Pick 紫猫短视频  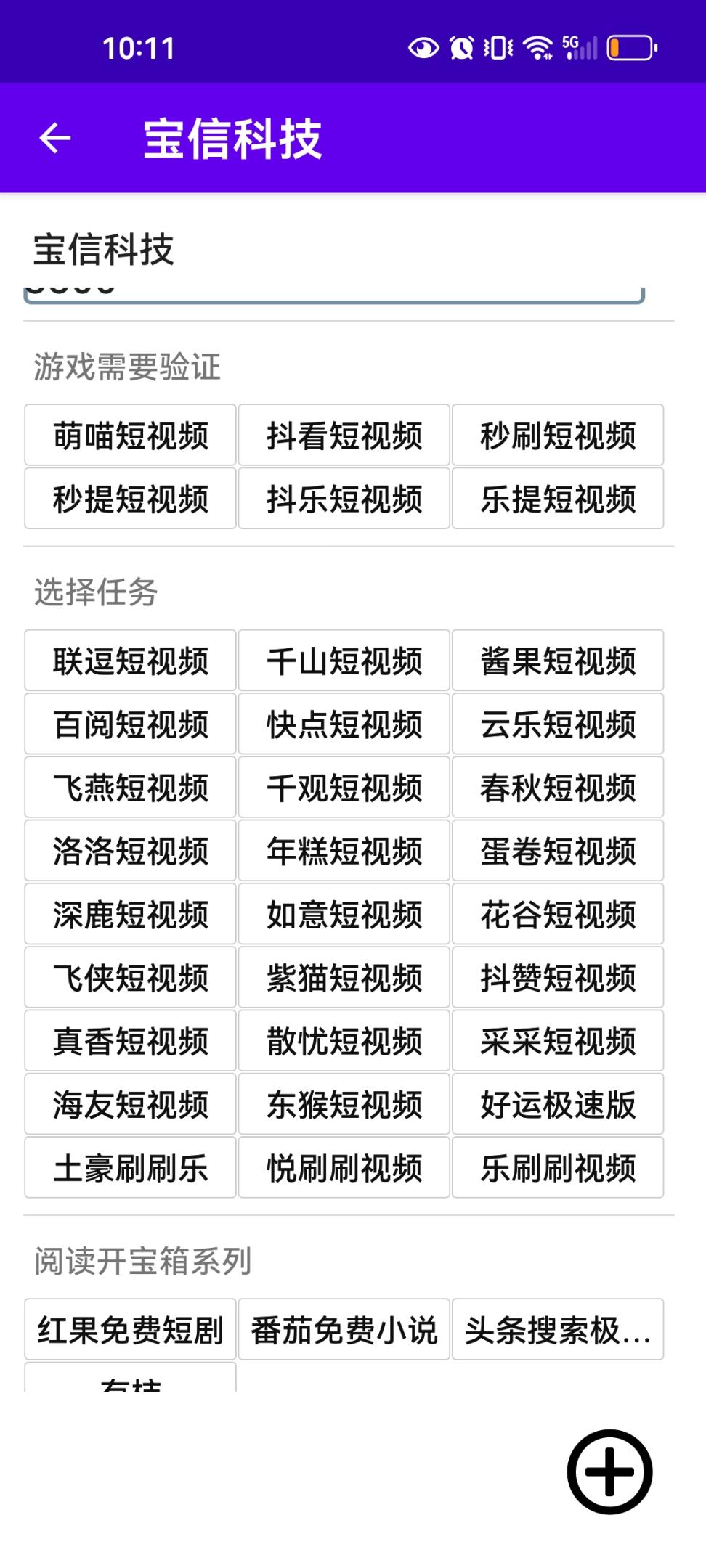tap(344, 977)
